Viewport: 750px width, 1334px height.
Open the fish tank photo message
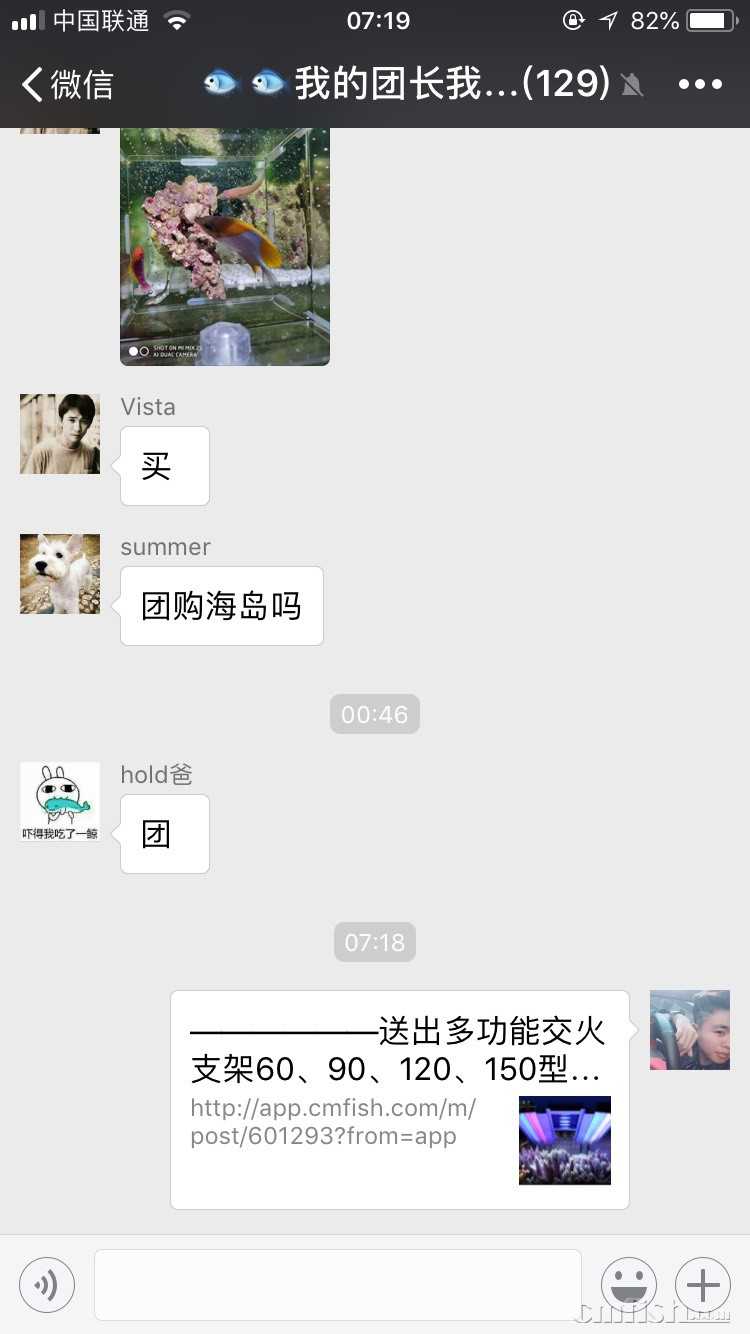click(225, 246)
